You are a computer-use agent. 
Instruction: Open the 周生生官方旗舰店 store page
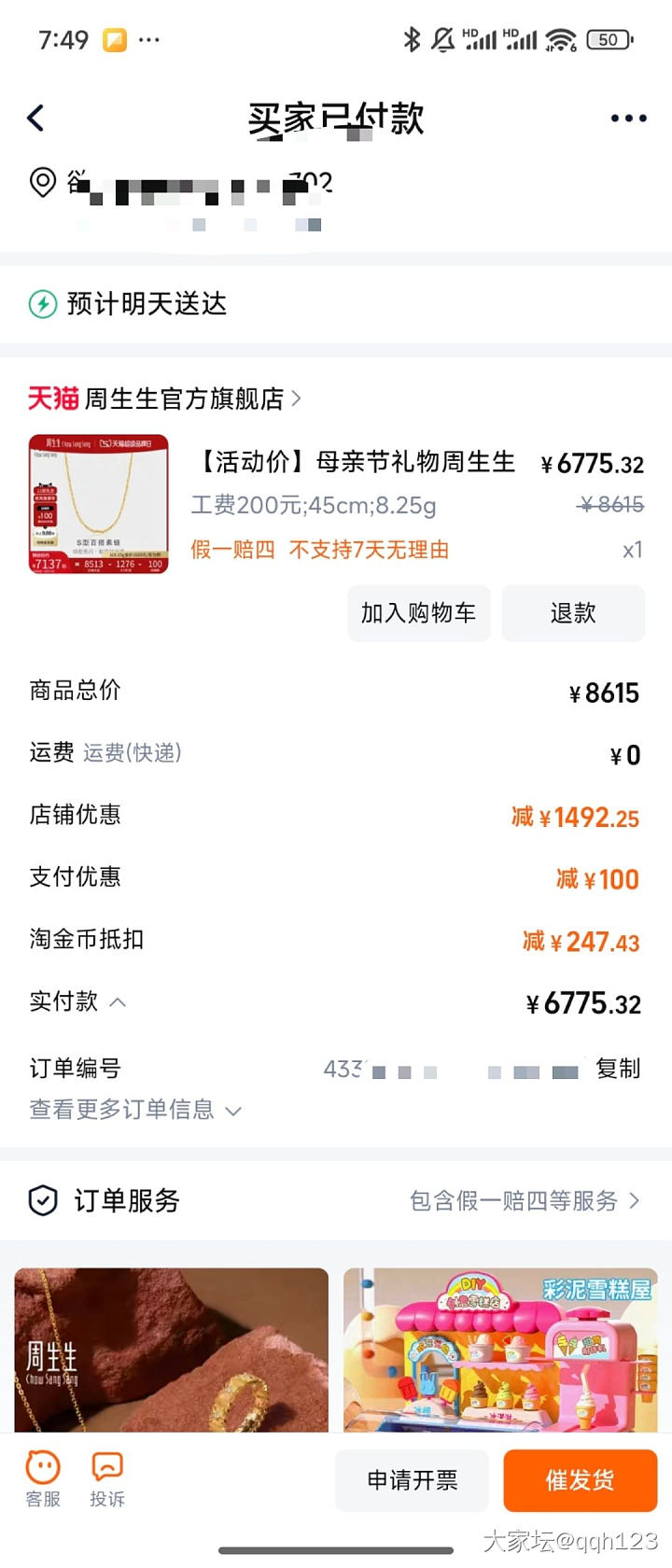tap(185, 399)
